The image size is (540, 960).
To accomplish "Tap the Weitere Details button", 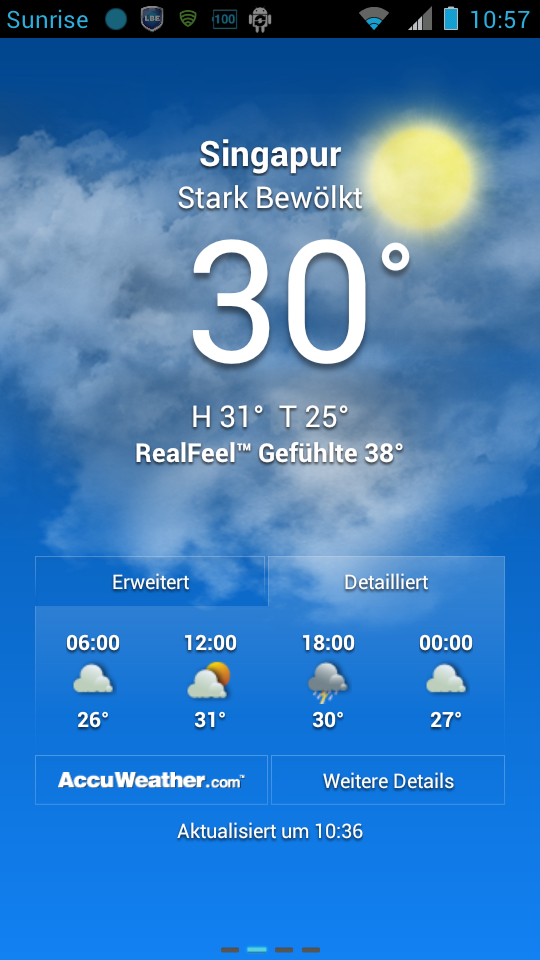I will [388, 780].
